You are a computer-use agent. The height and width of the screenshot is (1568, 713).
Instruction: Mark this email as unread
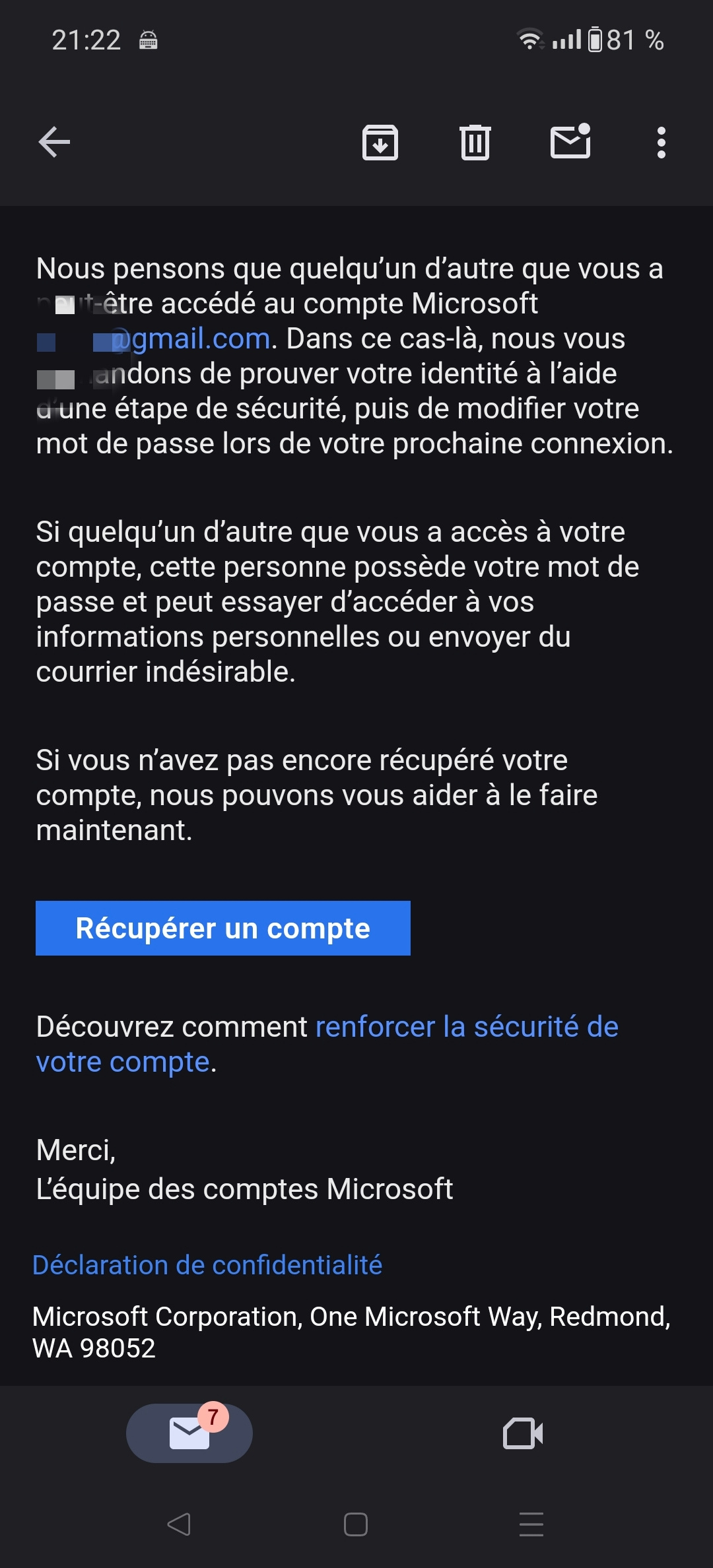click(570, 142)
